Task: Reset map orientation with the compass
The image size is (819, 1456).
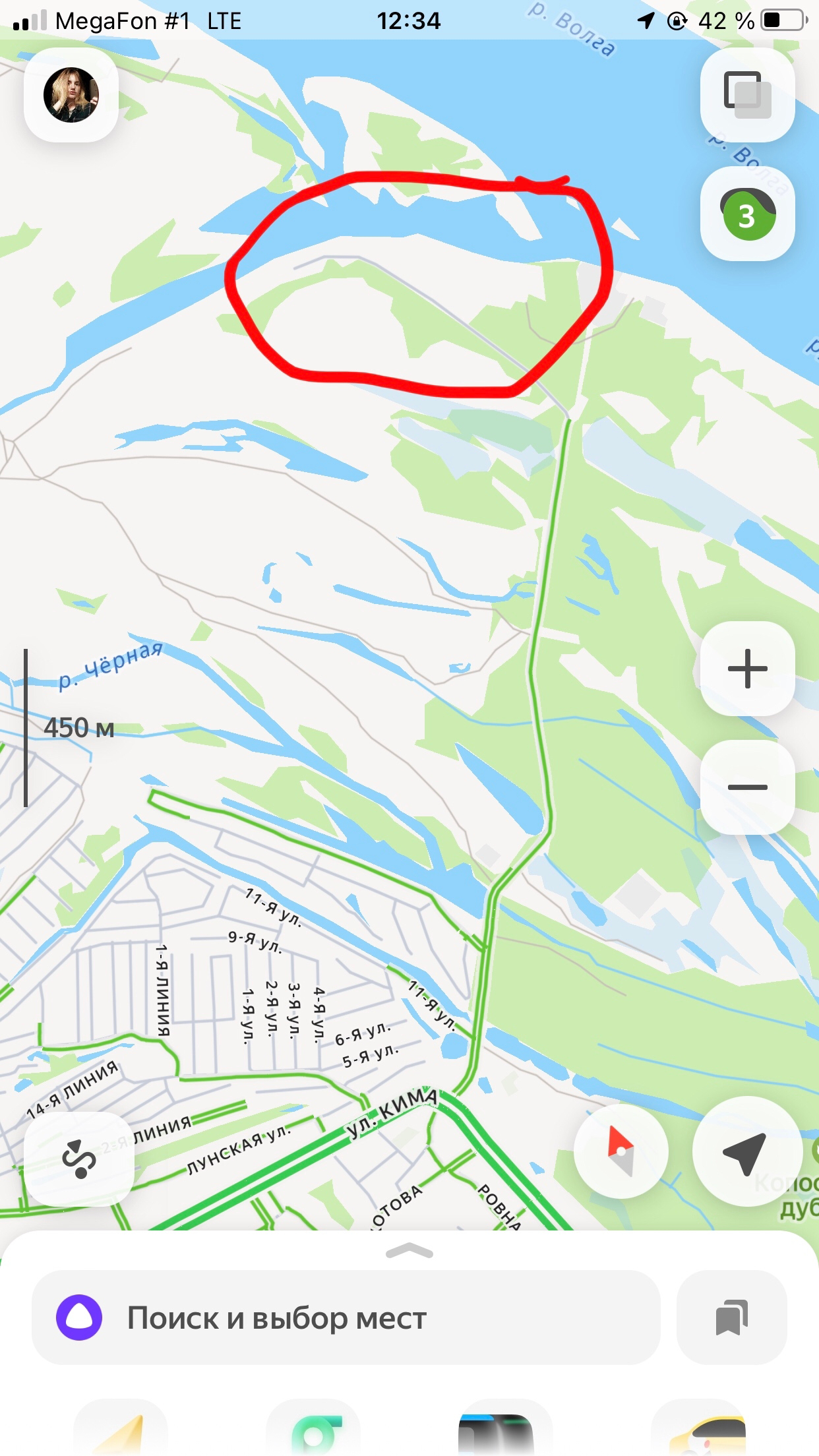Action: click(x=621, y=1151)
